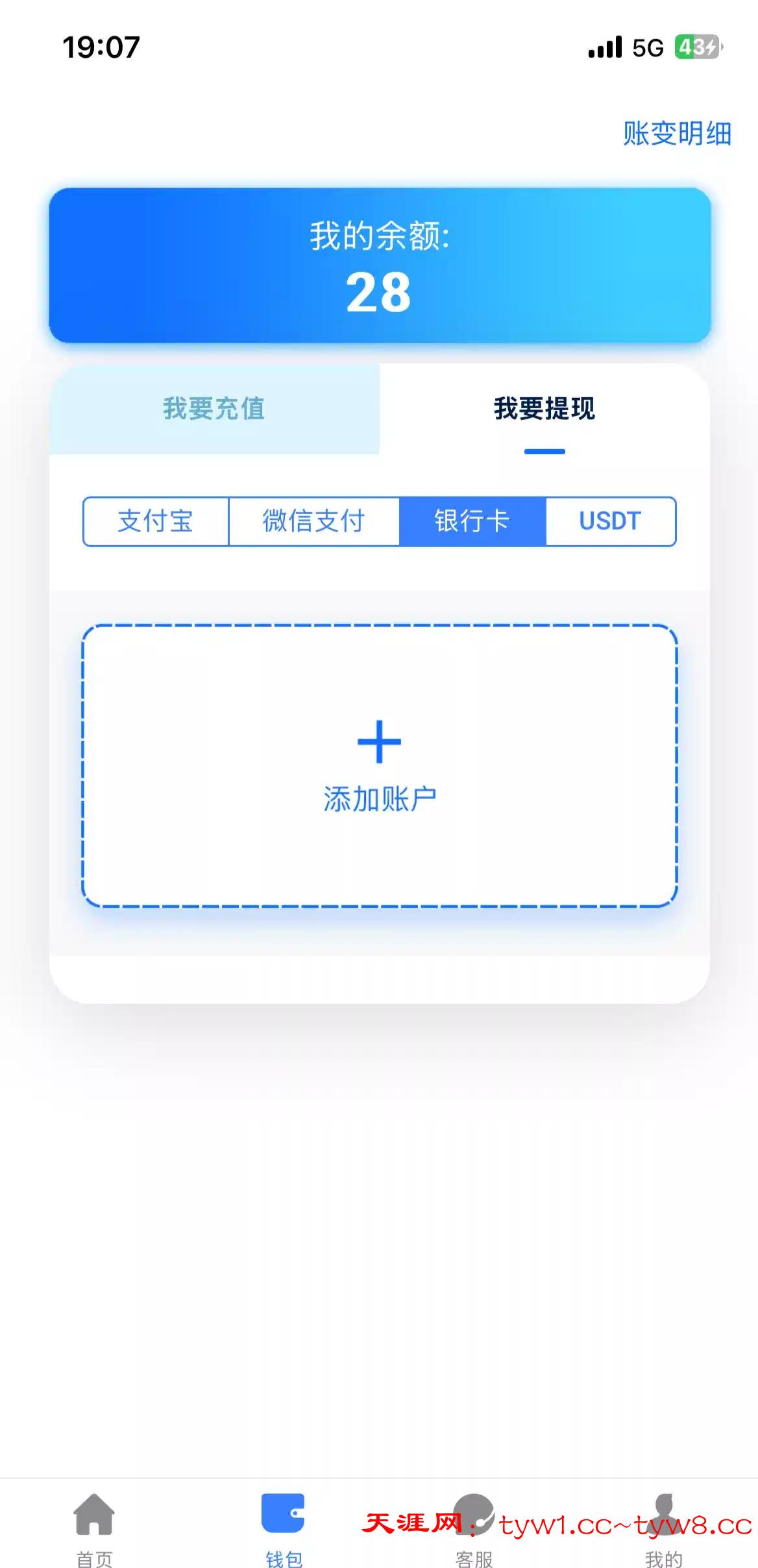This screenshot has height=1568, width=758.
Task: Switch to the 我的 profile tab
Action: tap(663, 1528)
